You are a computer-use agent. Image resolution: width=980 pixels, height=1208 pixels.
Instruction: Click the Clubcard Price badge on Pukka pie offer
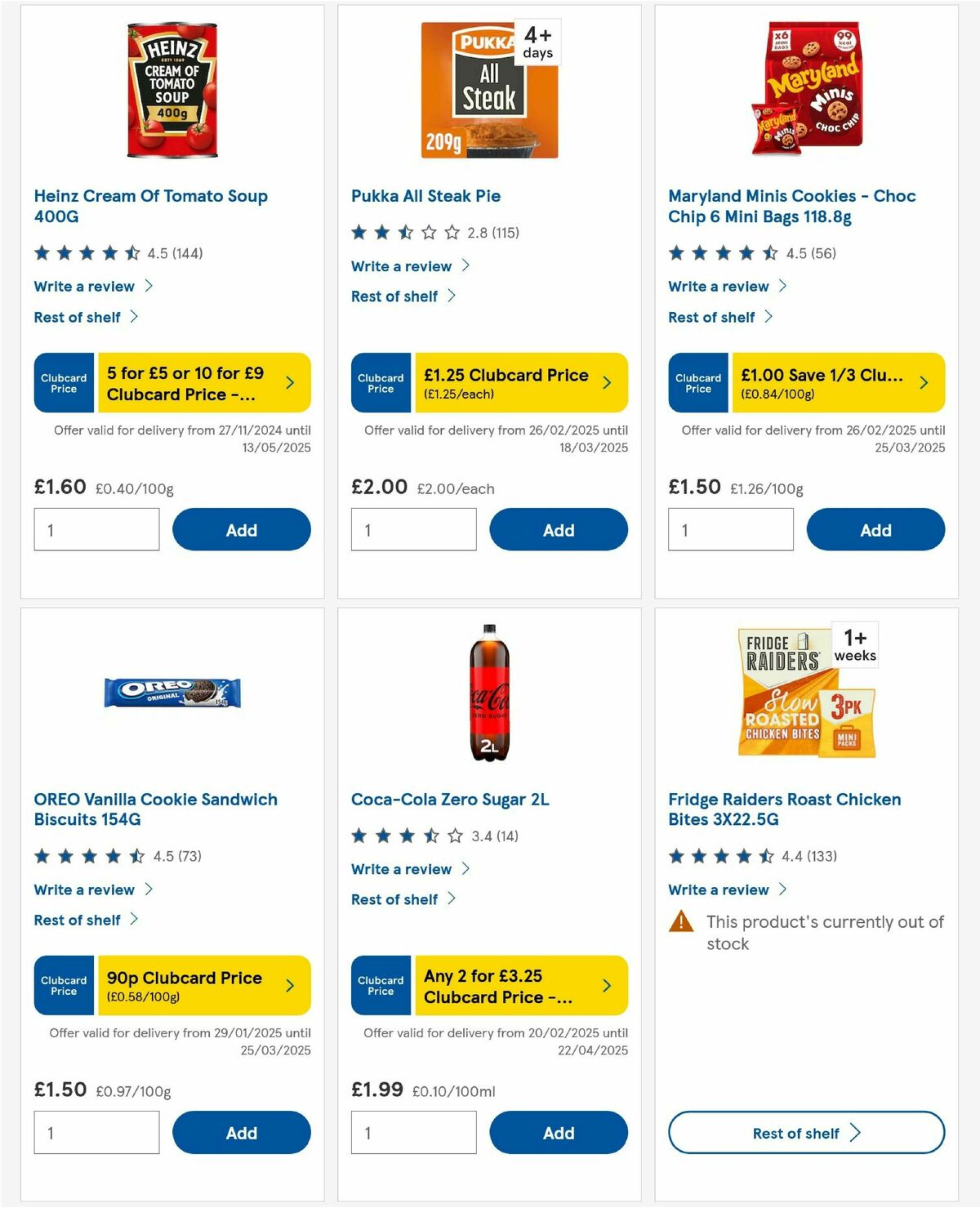[381, 381]
